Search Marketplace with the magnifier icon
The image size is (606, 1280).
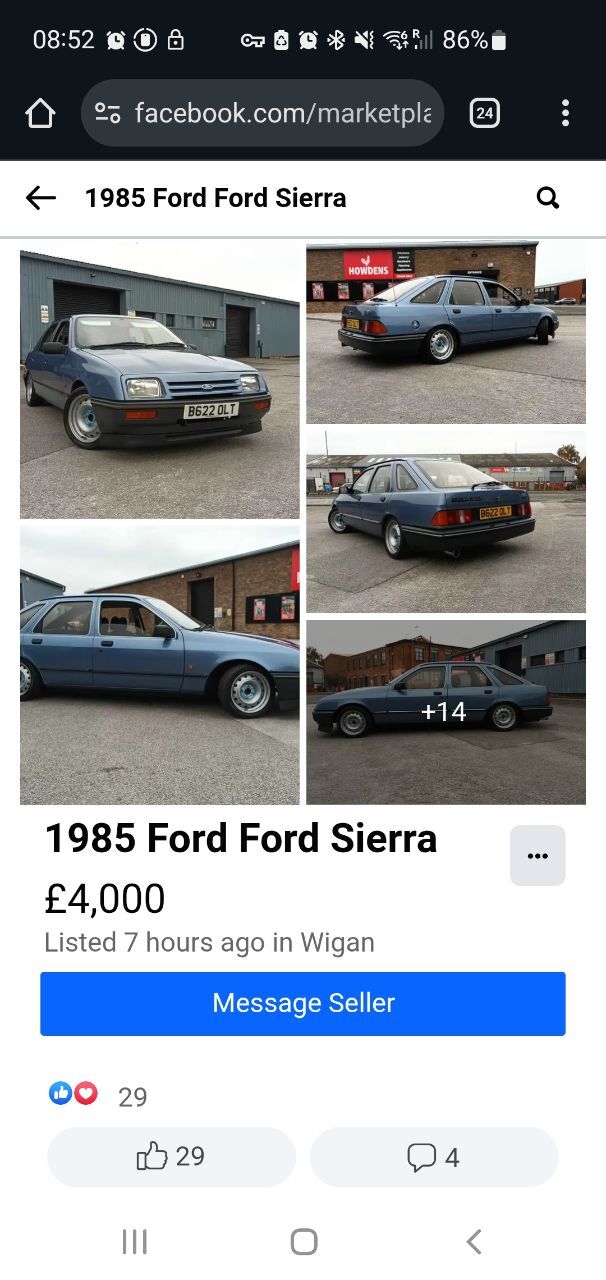tap(548, 198)
